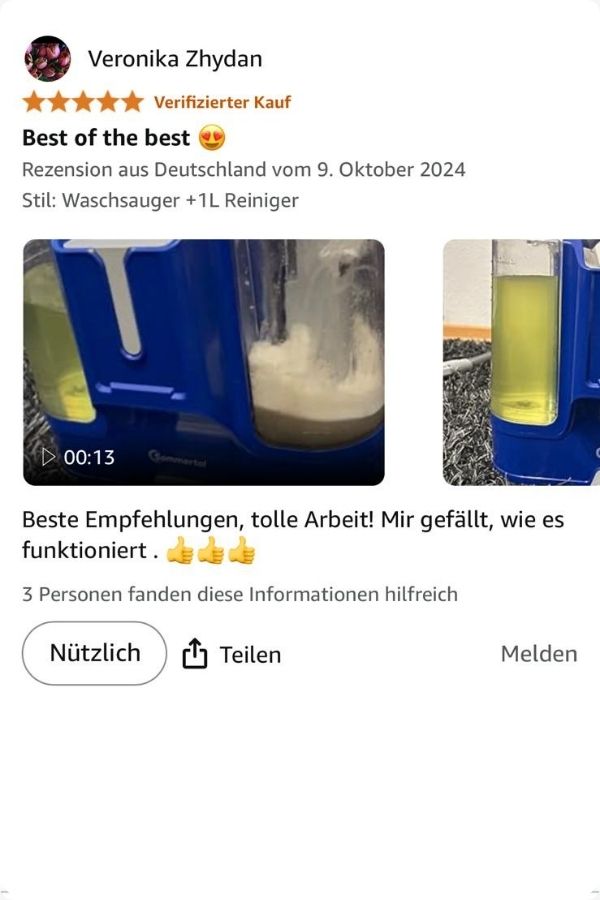The image size is (600, 900).
Task: Open Veronika Zhydan's reviewer profile
Action: (x=174, y=59)
